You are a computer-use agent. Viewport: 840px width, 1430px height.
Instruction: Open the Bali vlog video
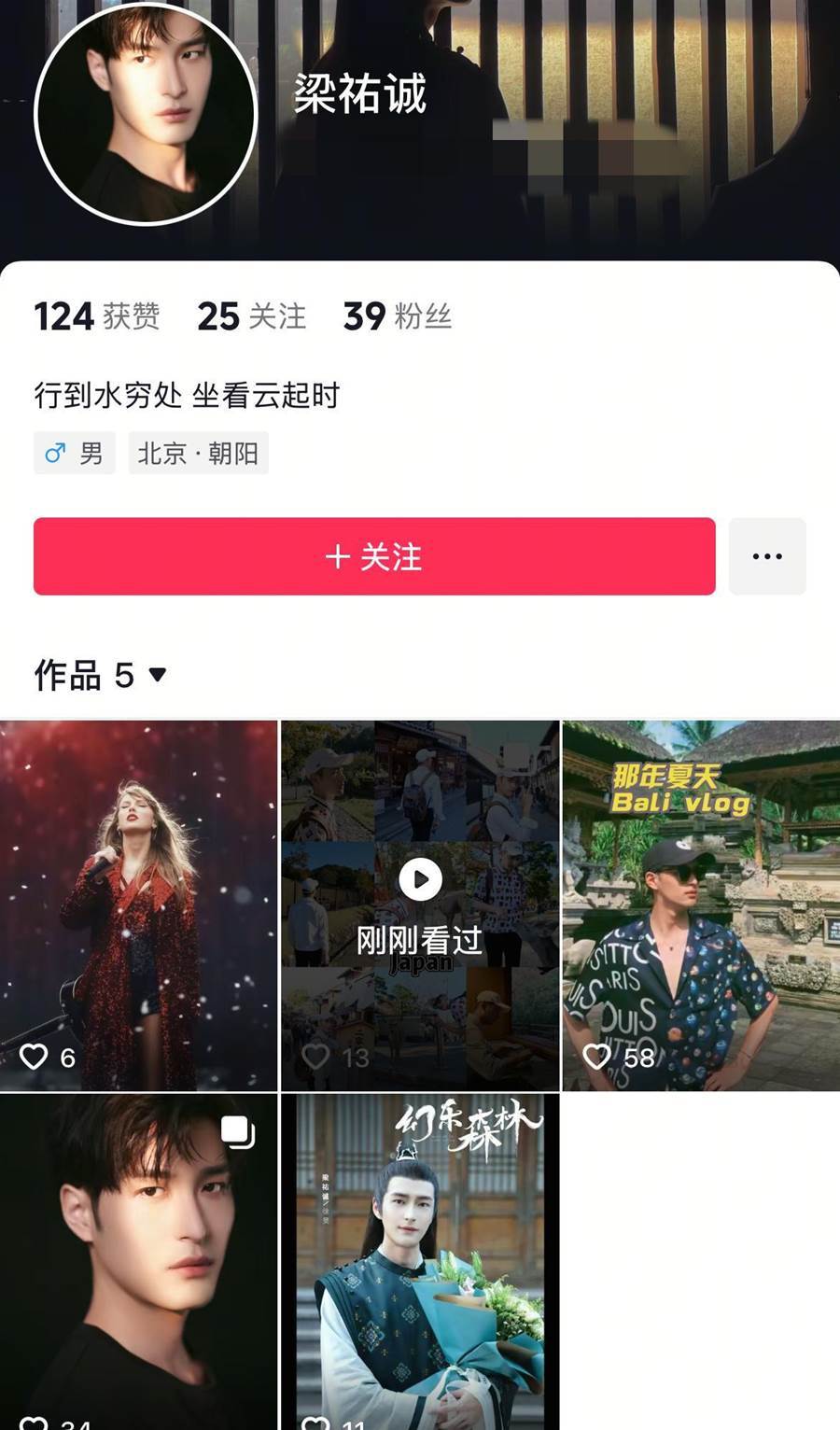tap(701, 904)
